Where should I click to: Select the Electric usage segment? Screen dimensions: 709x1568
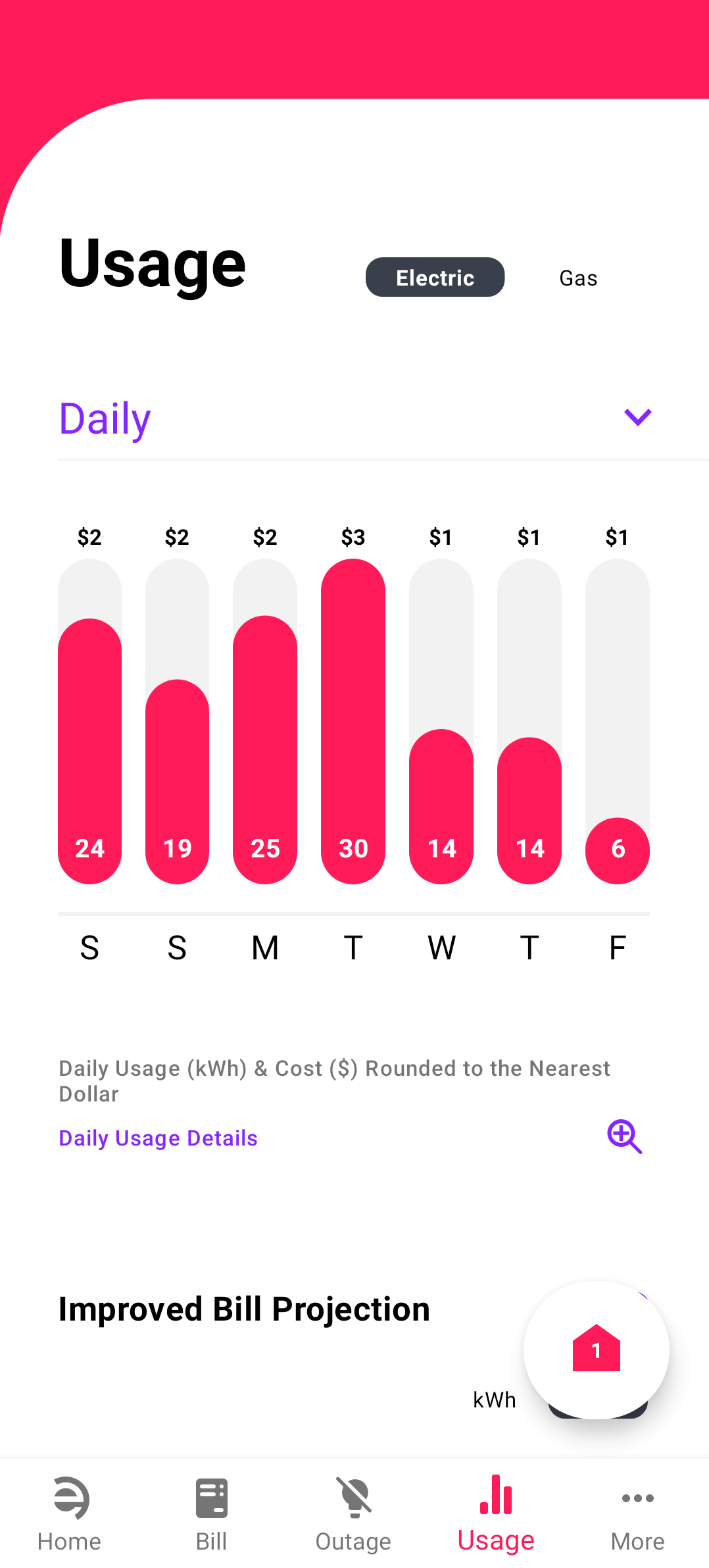click(x=435, y=277)
